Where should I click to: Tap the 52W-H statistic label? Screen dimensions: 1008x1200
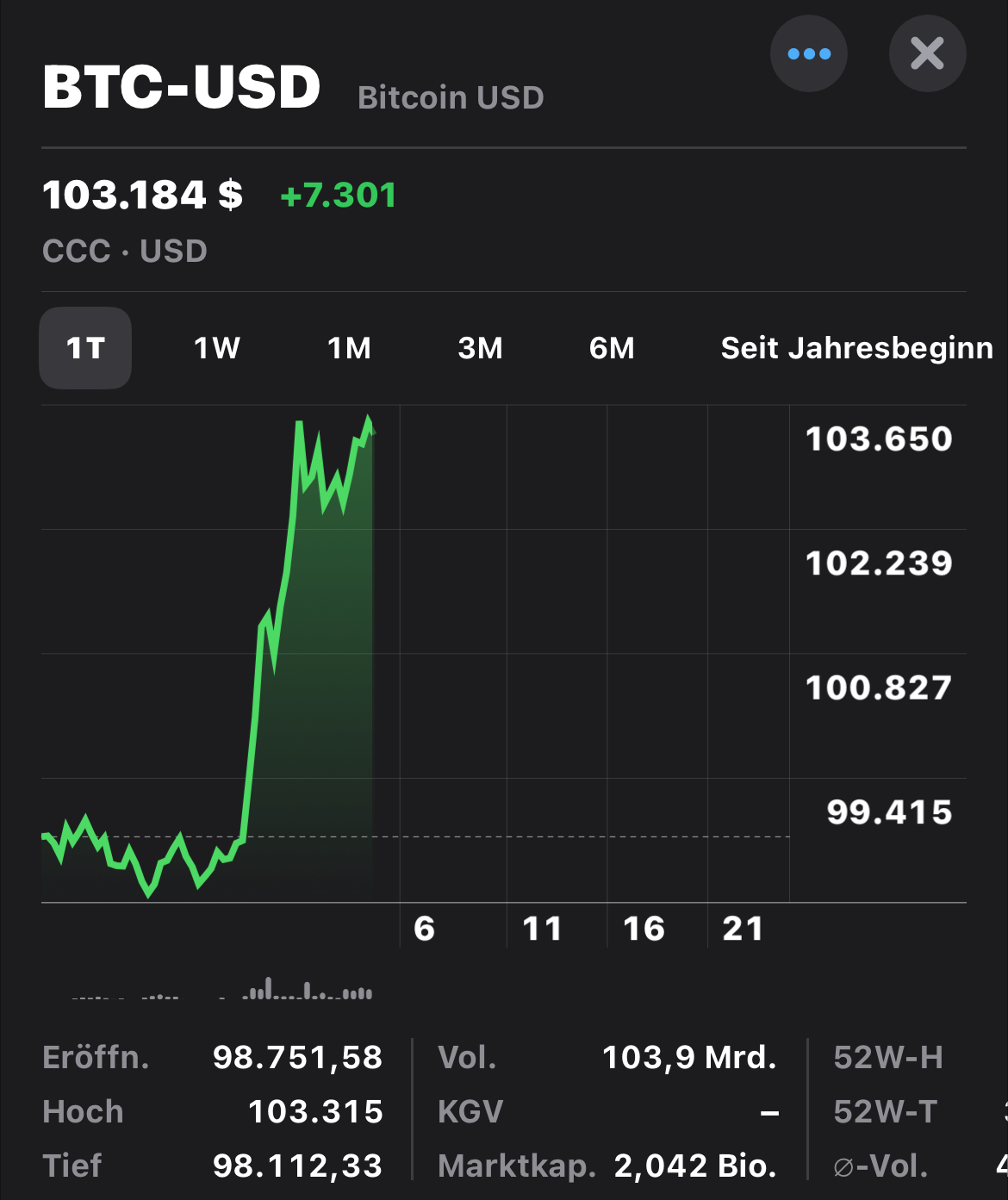coord(887,1057)
